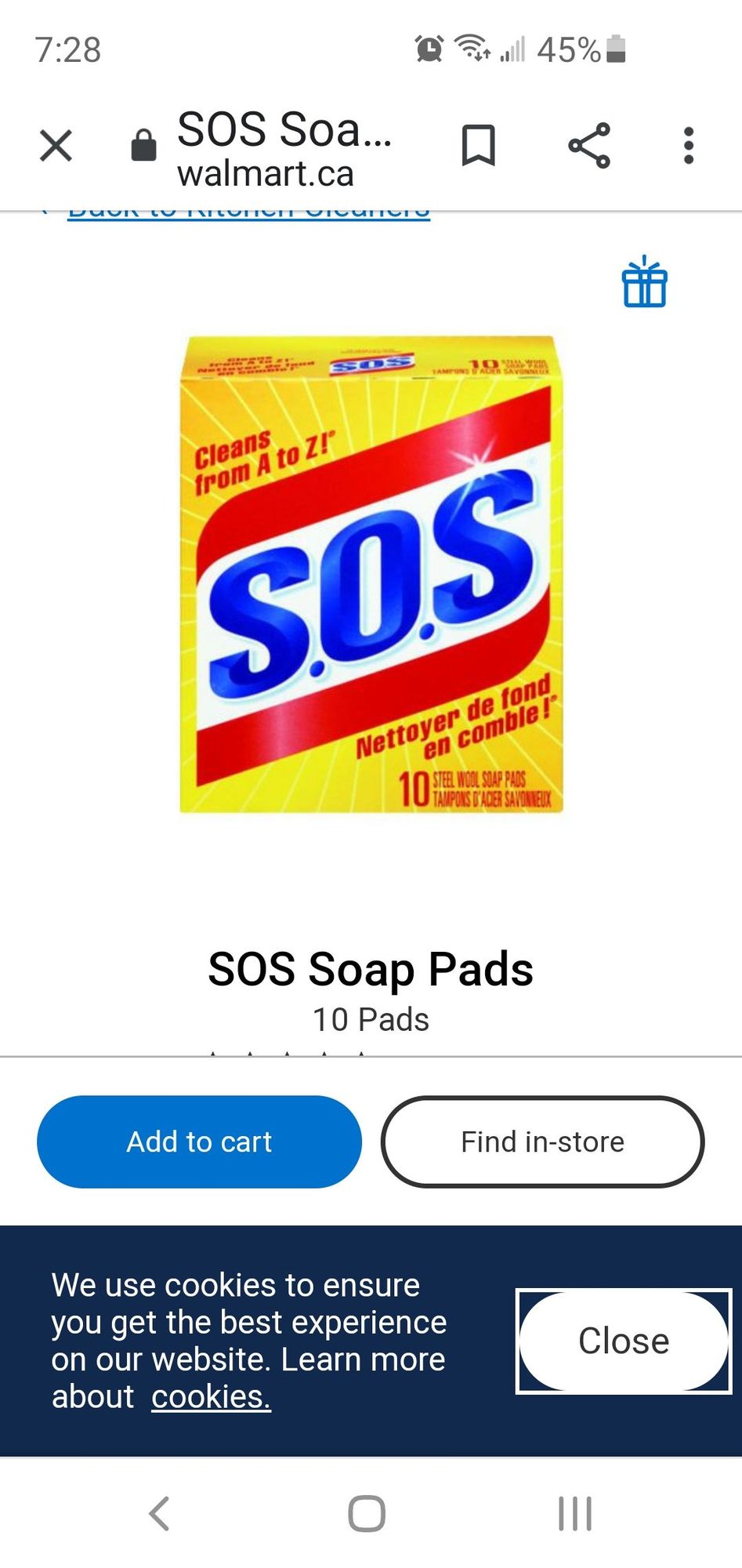Tap the system back button
This screenshot has height=1568, width=742.
[x=160, y=1513]
